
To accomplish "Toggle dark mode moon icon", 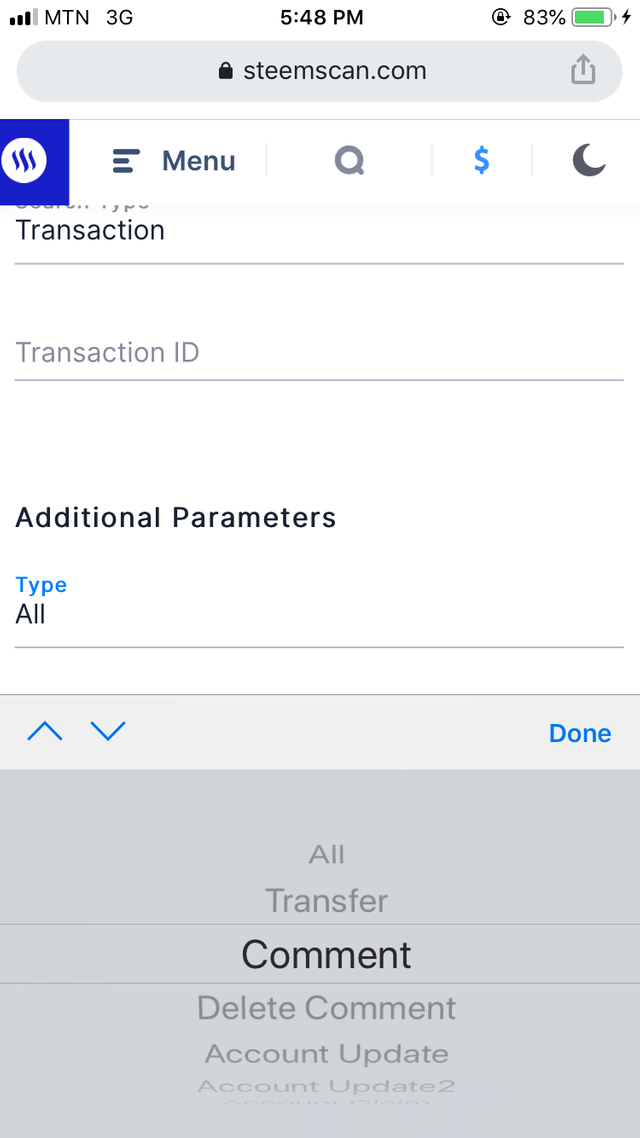I will (x=589, y=161).
